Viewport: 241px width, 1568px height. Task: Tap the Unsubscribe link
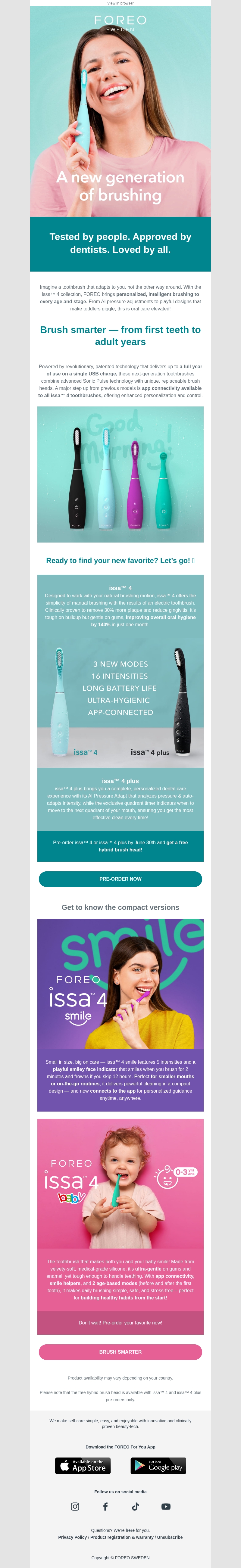[170, 1538]
